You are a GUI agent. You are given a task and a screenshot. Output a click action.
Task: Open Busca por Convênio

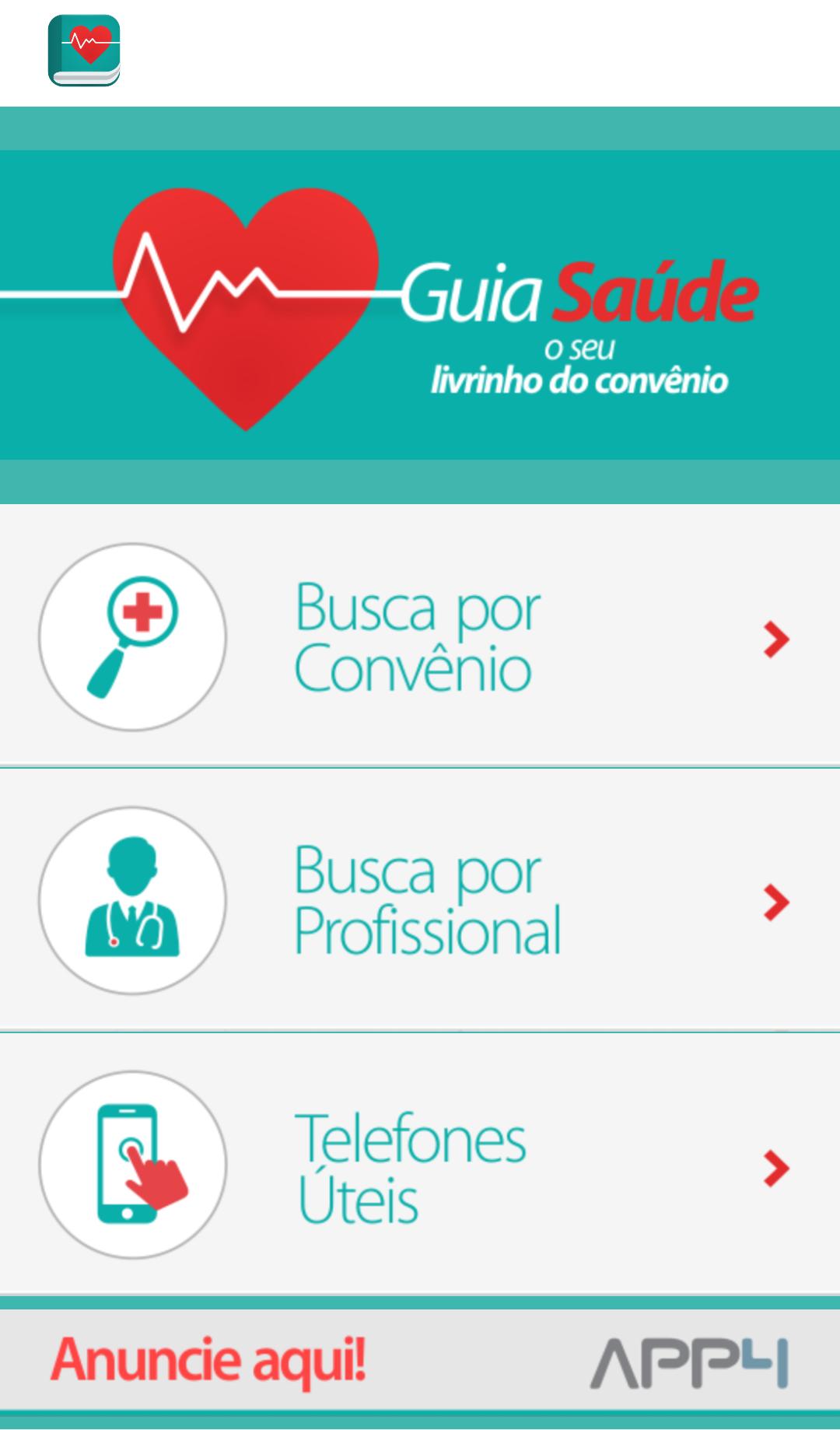click(x=416, y=638)
